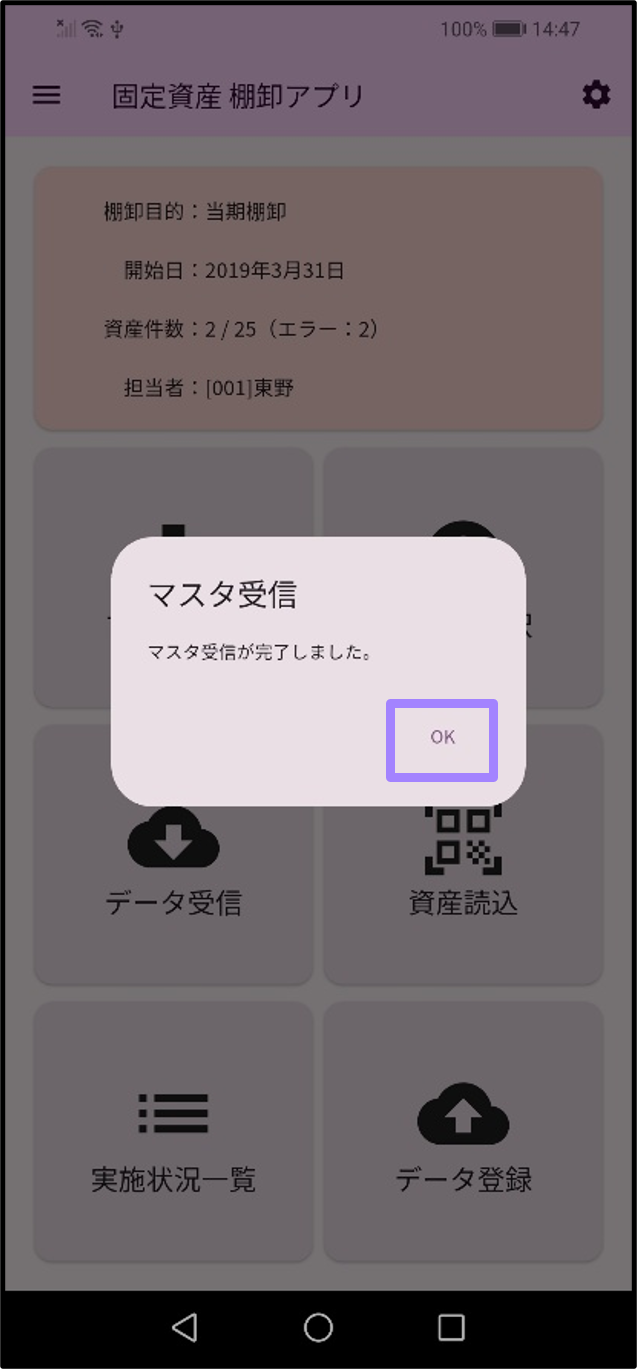Open the データ登録 upload tile

463,1131
